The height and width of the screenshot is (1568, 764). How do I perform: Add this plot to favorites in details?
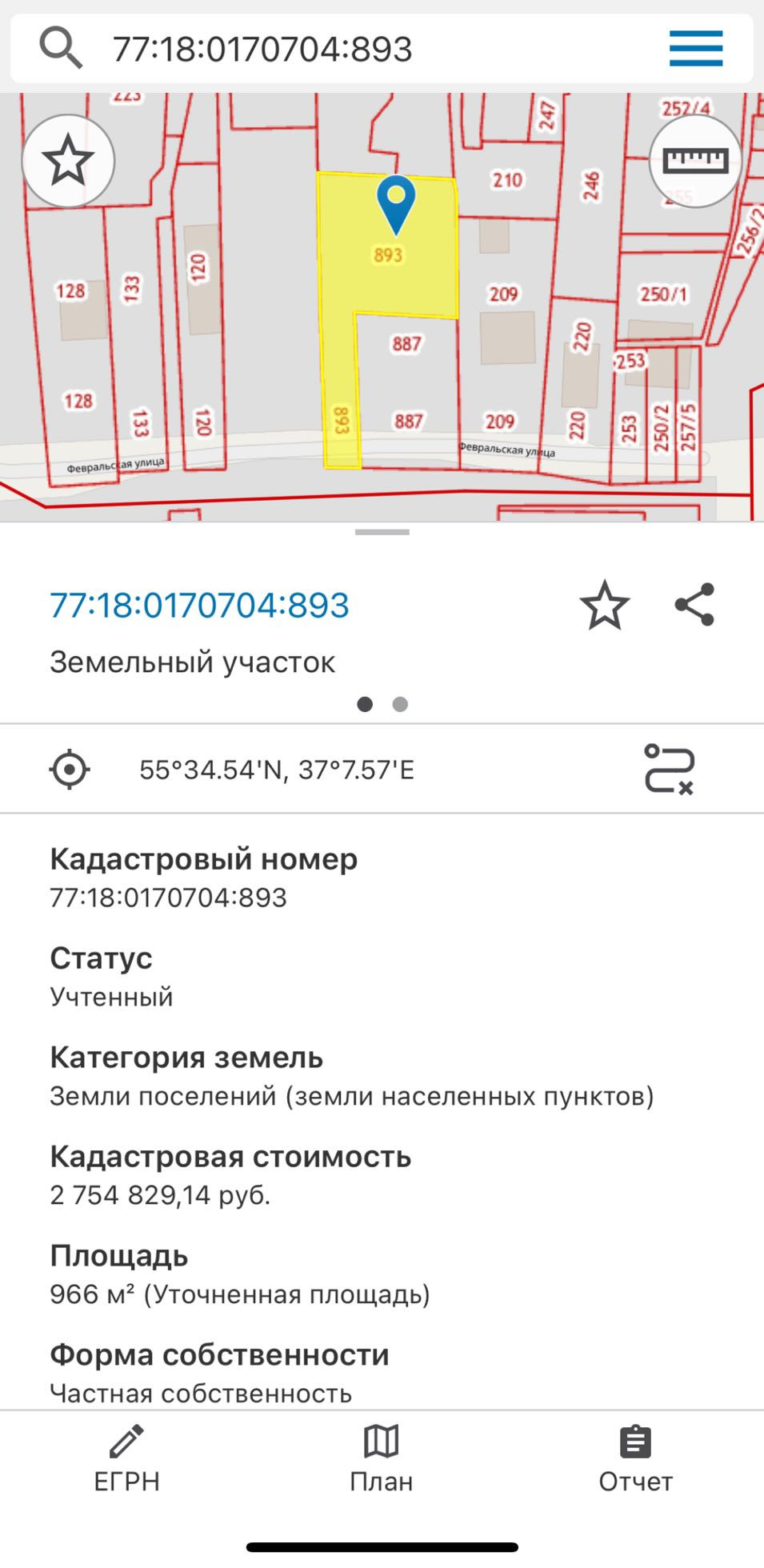tap(604, 606)
